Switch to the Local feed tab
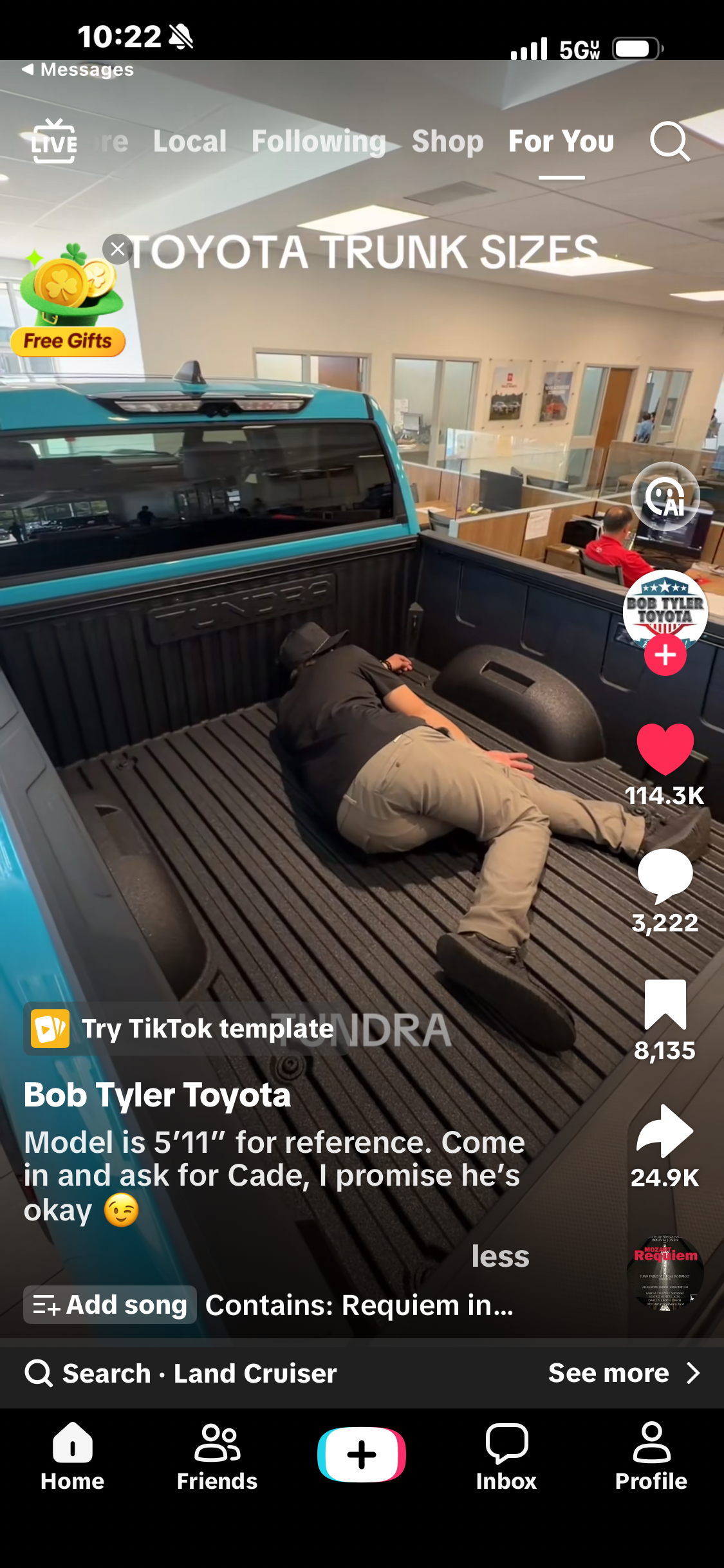The height and width of the screenshot is (1568, 724). tap(190, 142)
